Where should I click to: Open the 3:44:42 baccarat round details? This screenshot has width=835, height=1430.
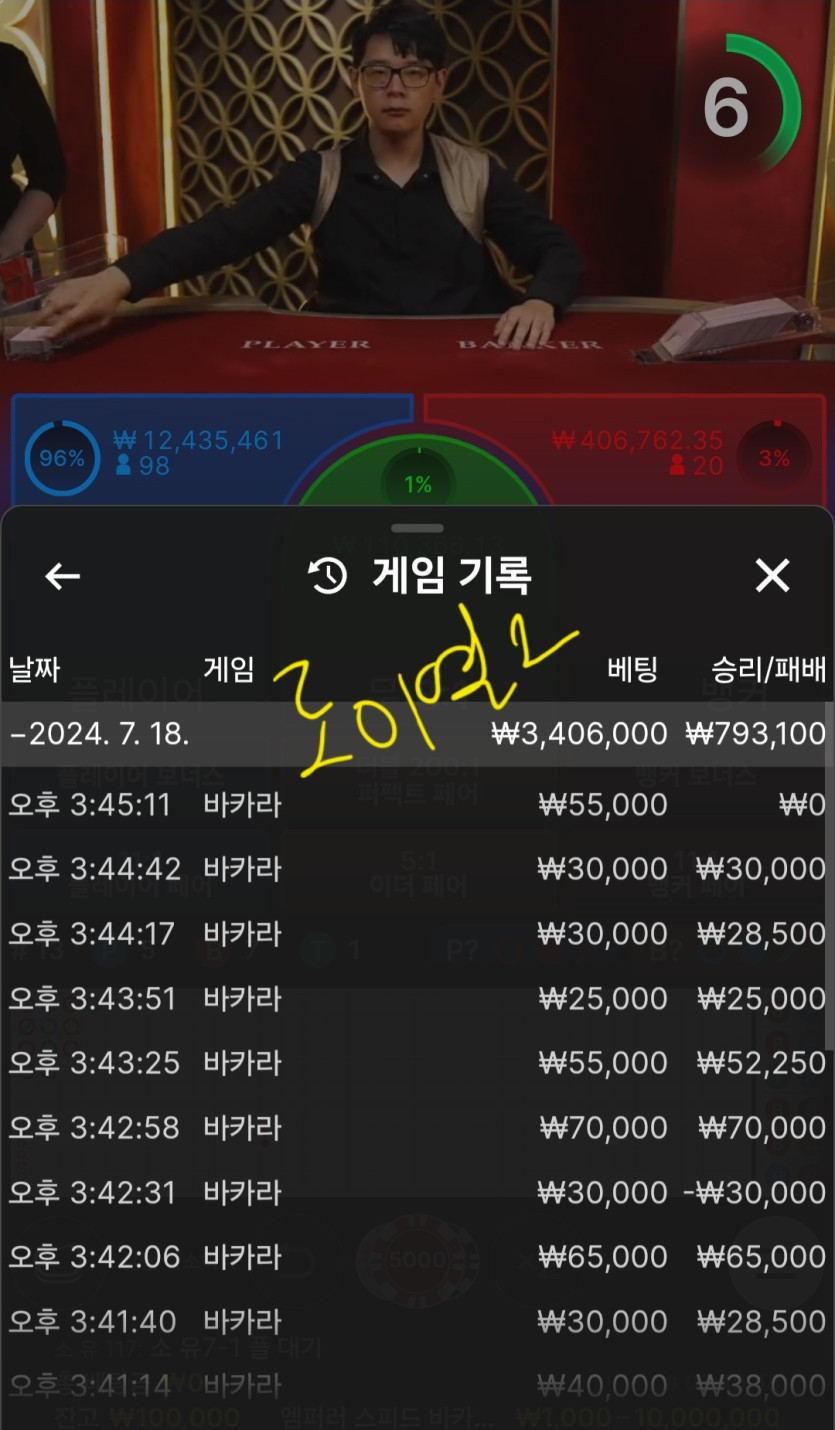point(417,869)
